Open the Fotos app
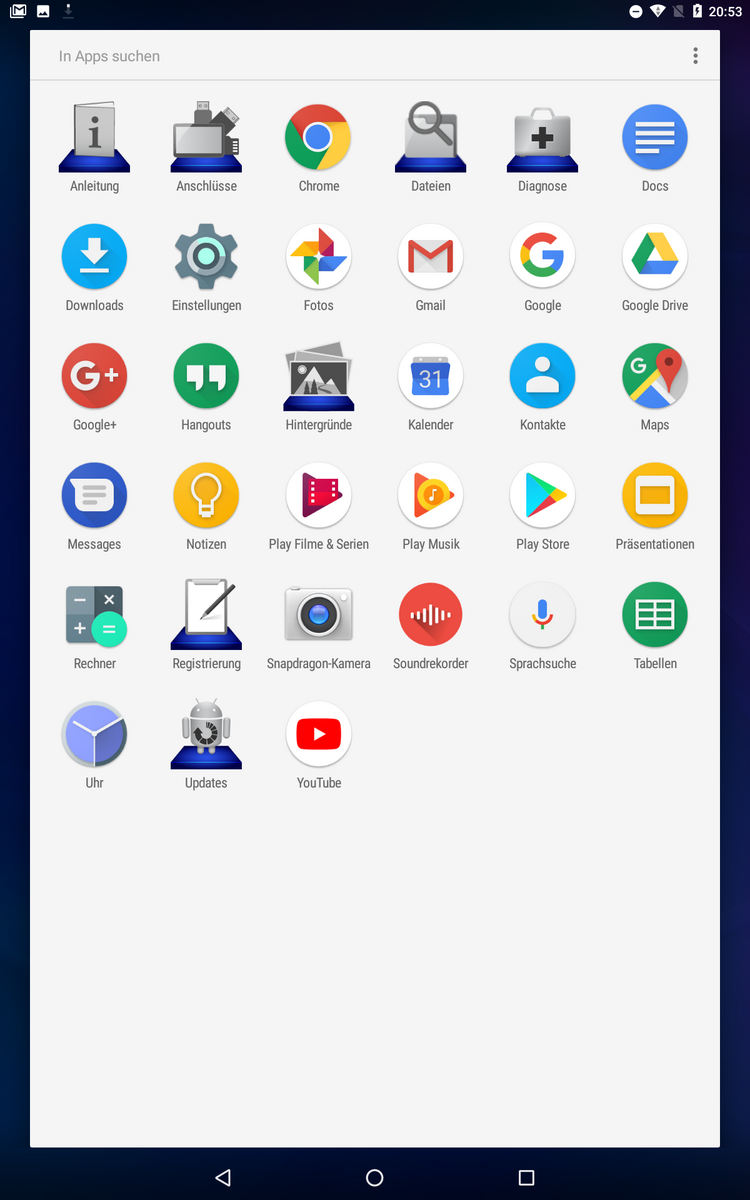This screenshot has width=750, height=1200. click(318, 256)
